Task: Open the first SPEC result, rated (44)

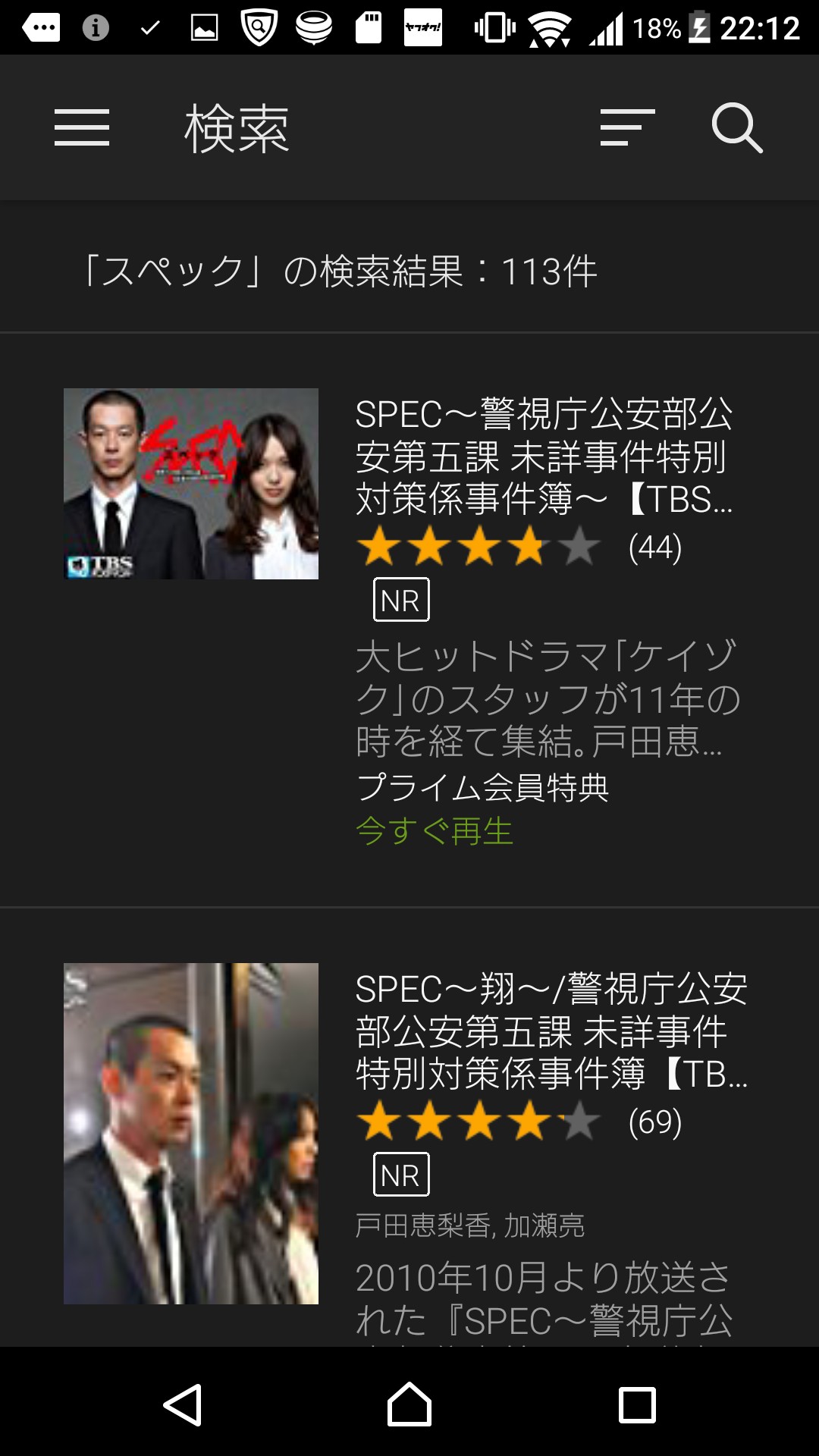Action: (x=544, y=457)
